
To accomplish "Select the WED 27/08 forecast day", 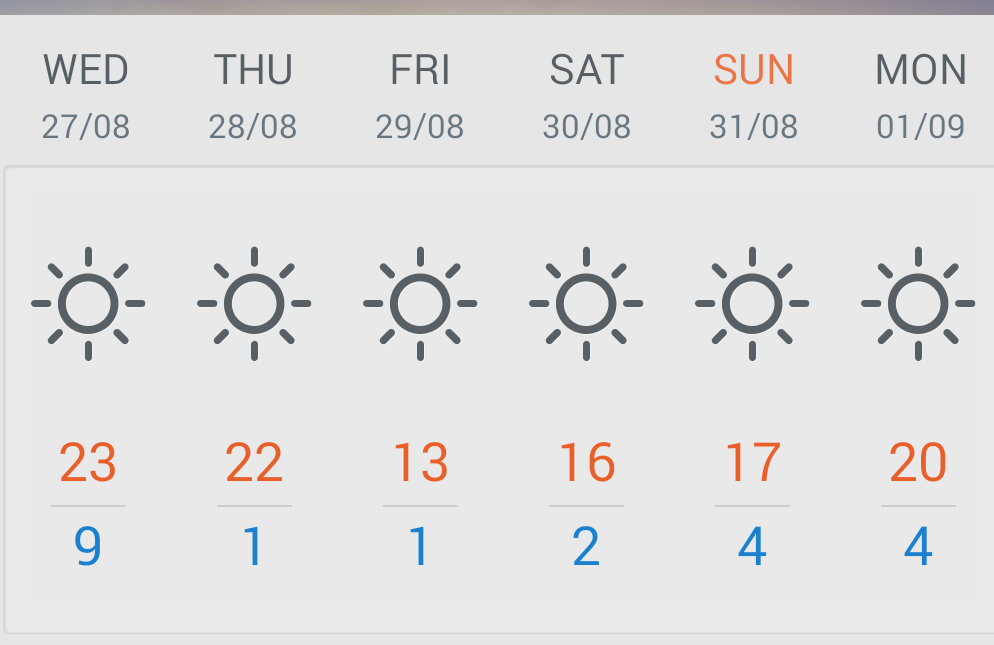I will pyautogui.click(x=86, y=97).
